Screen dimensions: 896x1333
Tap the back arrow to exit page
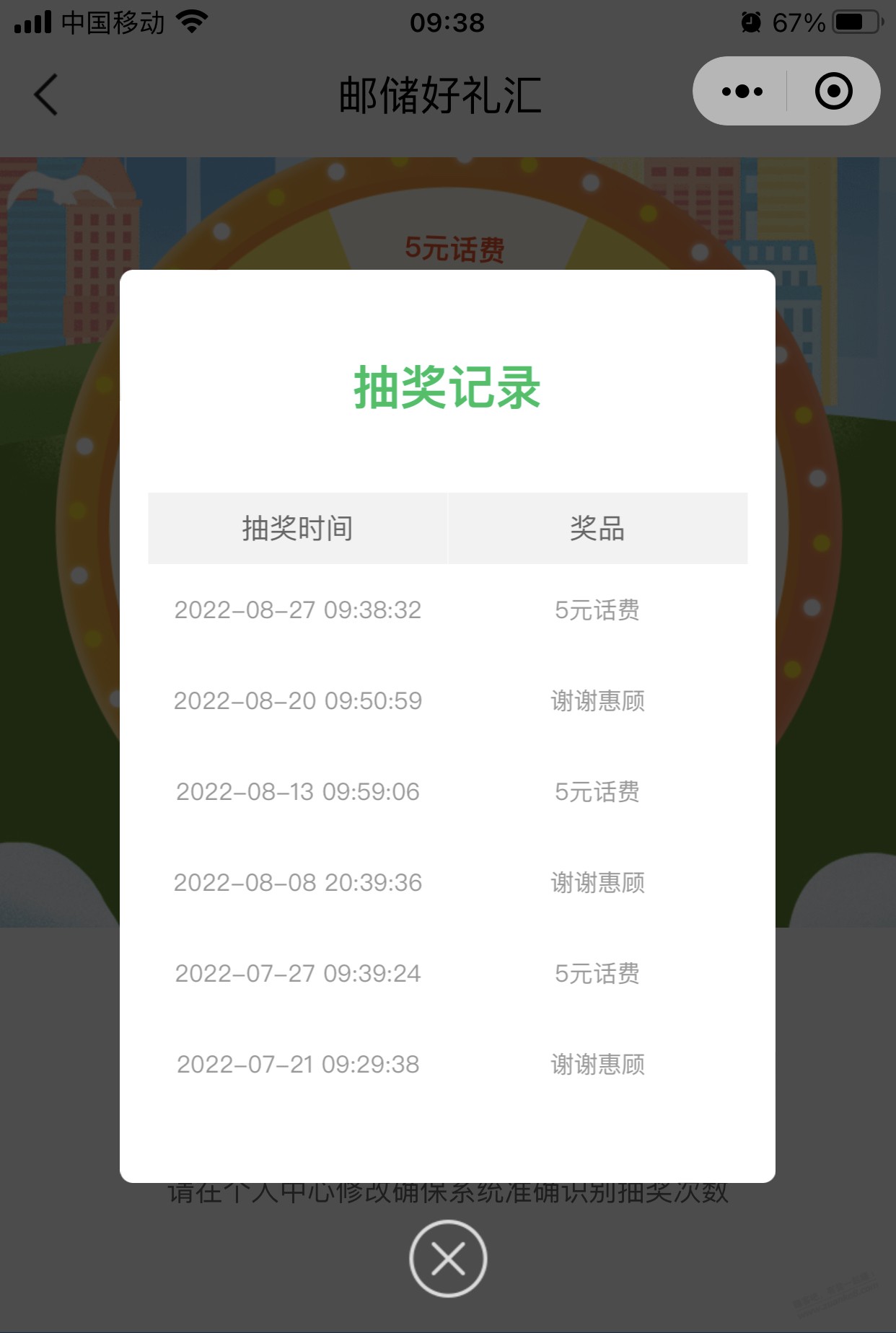tap(45, 94)
